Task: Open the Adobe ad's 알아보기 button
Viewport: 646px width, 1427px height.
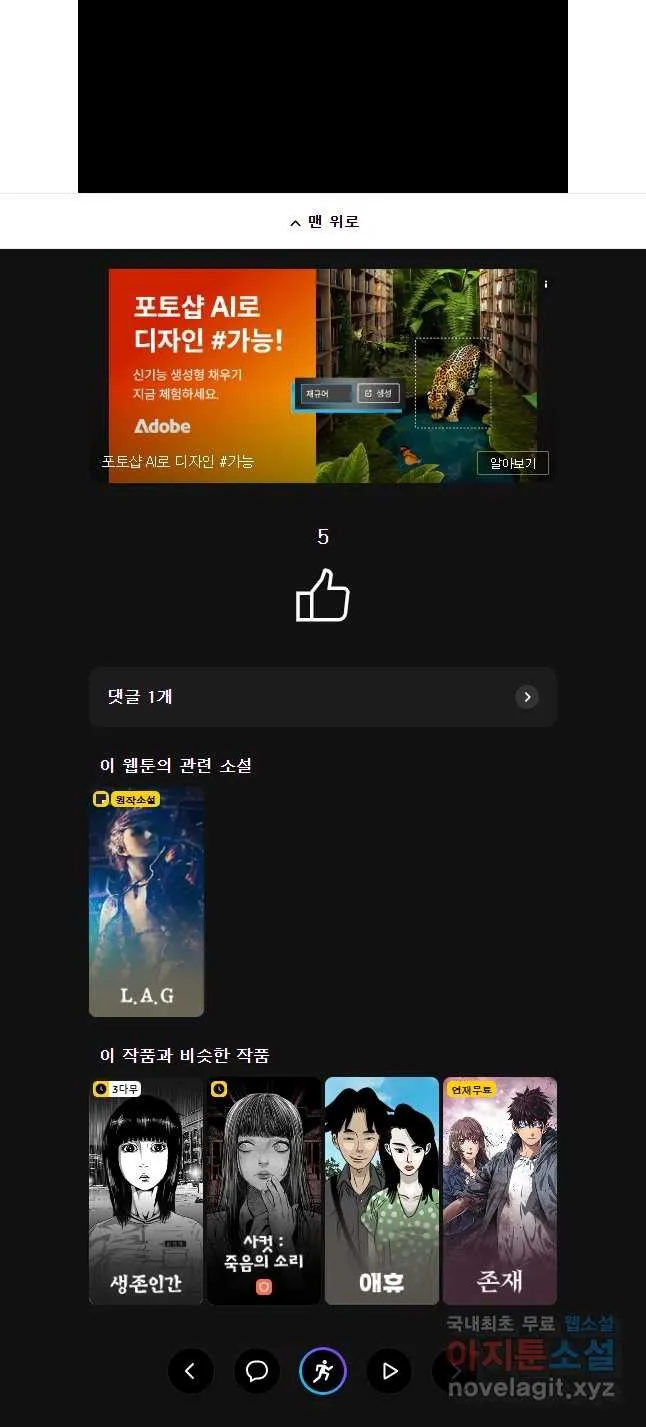Action: [513, 463]
